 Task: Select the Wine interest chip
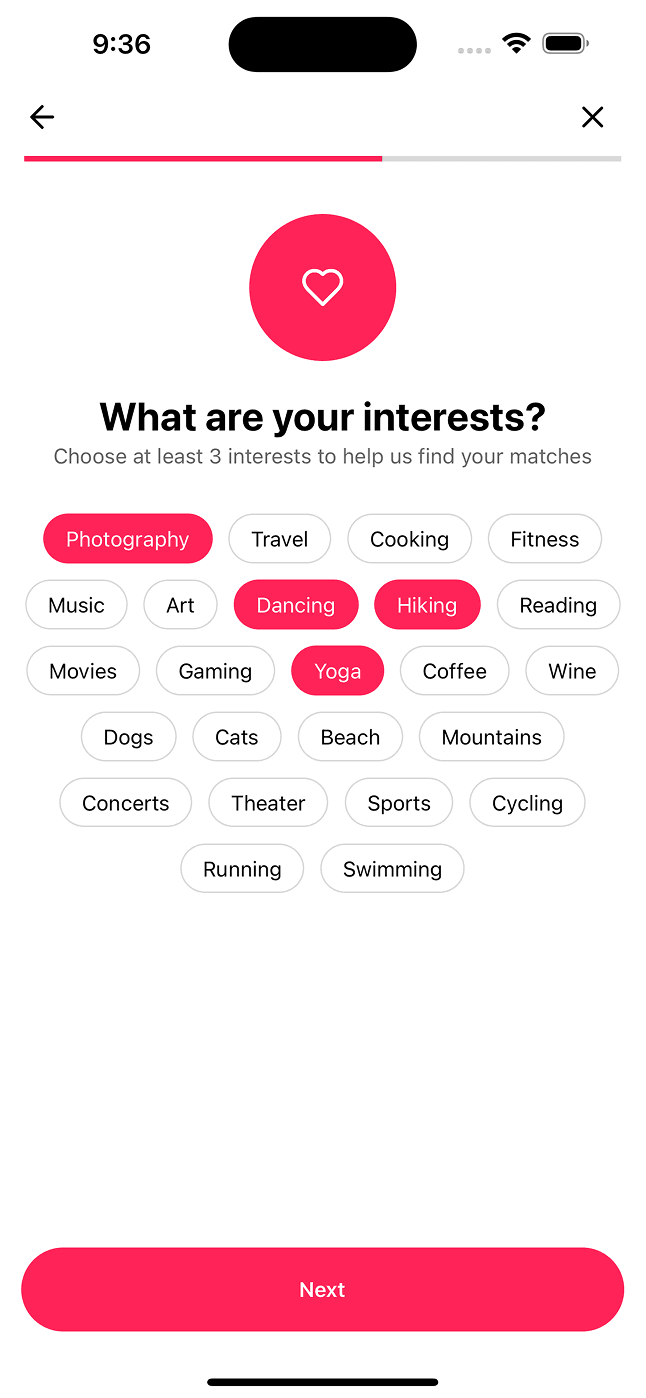click(x=572, y=671)
